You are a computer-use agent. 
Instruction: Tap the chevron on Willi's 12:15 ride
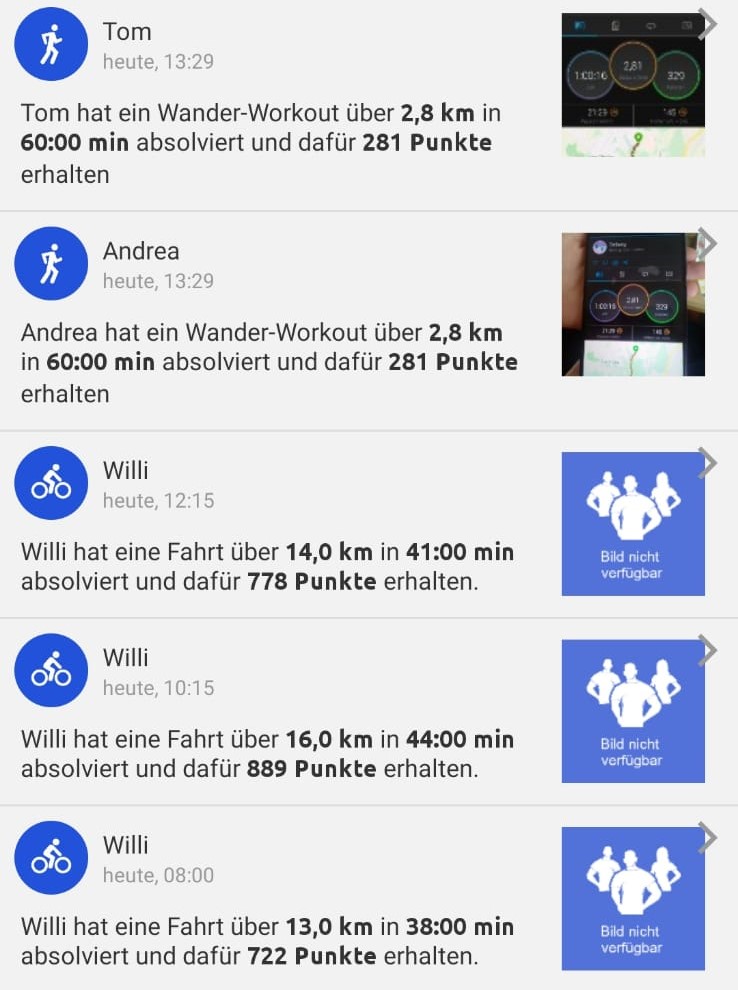(x=708, y=463)
